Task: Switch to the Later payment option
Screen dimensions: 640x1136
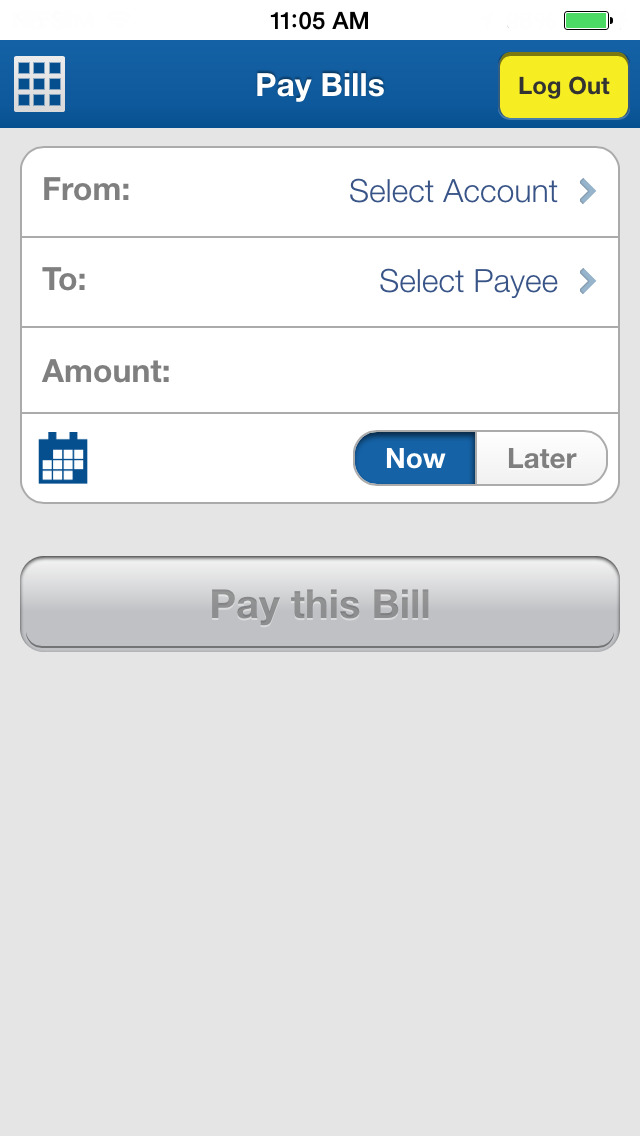Action: pyautogui.click(x=541, y=459)
